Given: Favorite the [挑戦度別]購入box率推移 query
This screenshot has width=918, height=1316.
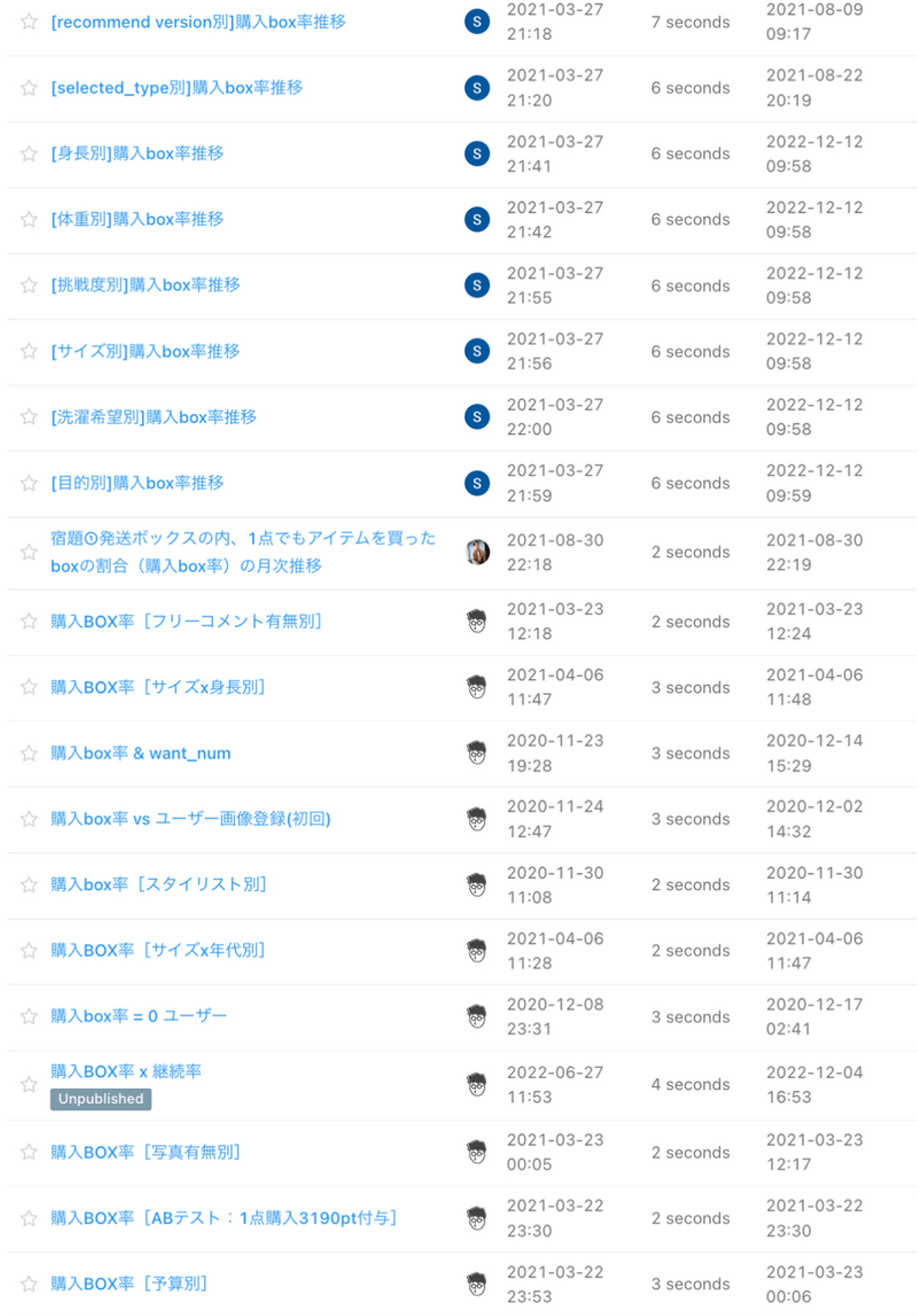Looking at the screenshot, I should click(x=29, y=285).
